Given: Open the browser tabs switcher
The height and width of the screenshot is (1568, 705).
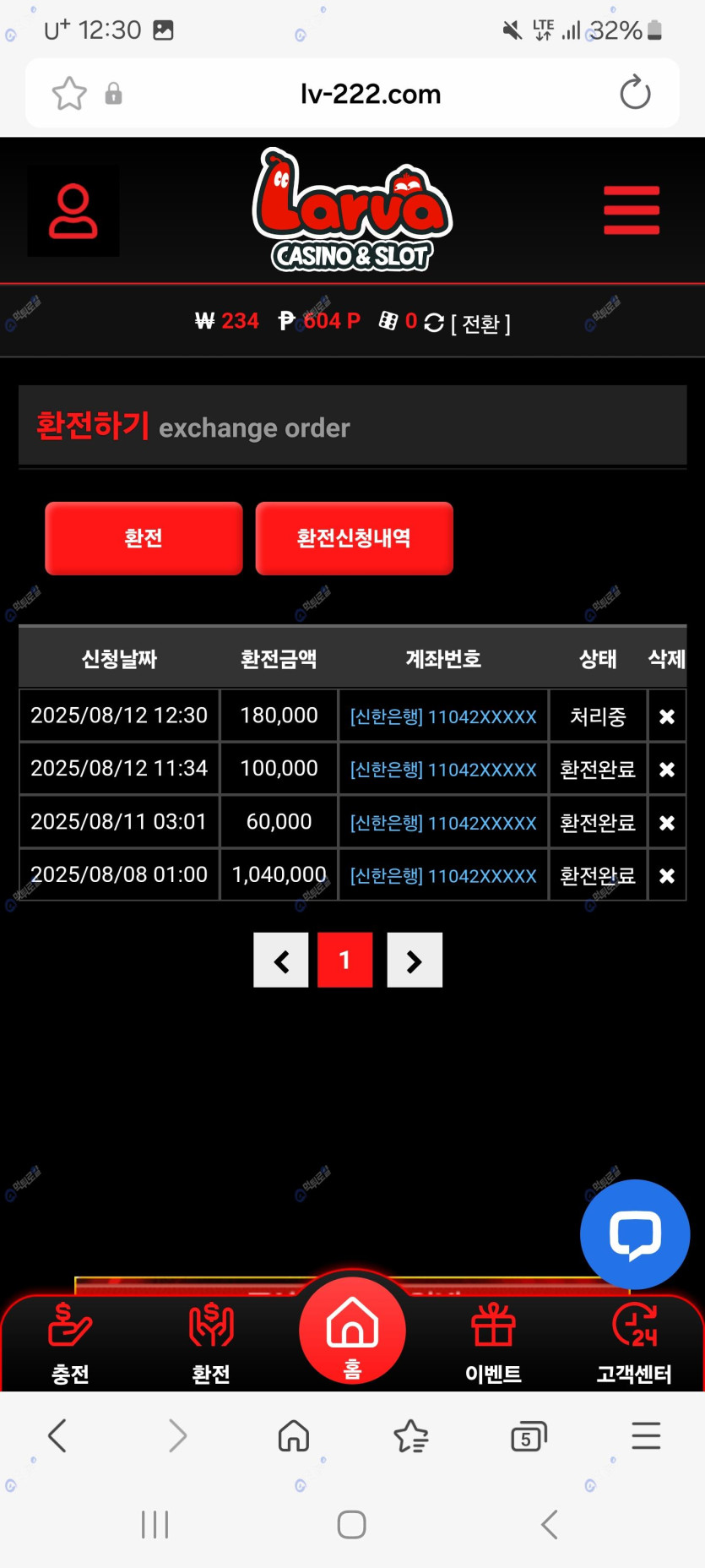Looking at the screenshot, I should tap(529, 1436).
